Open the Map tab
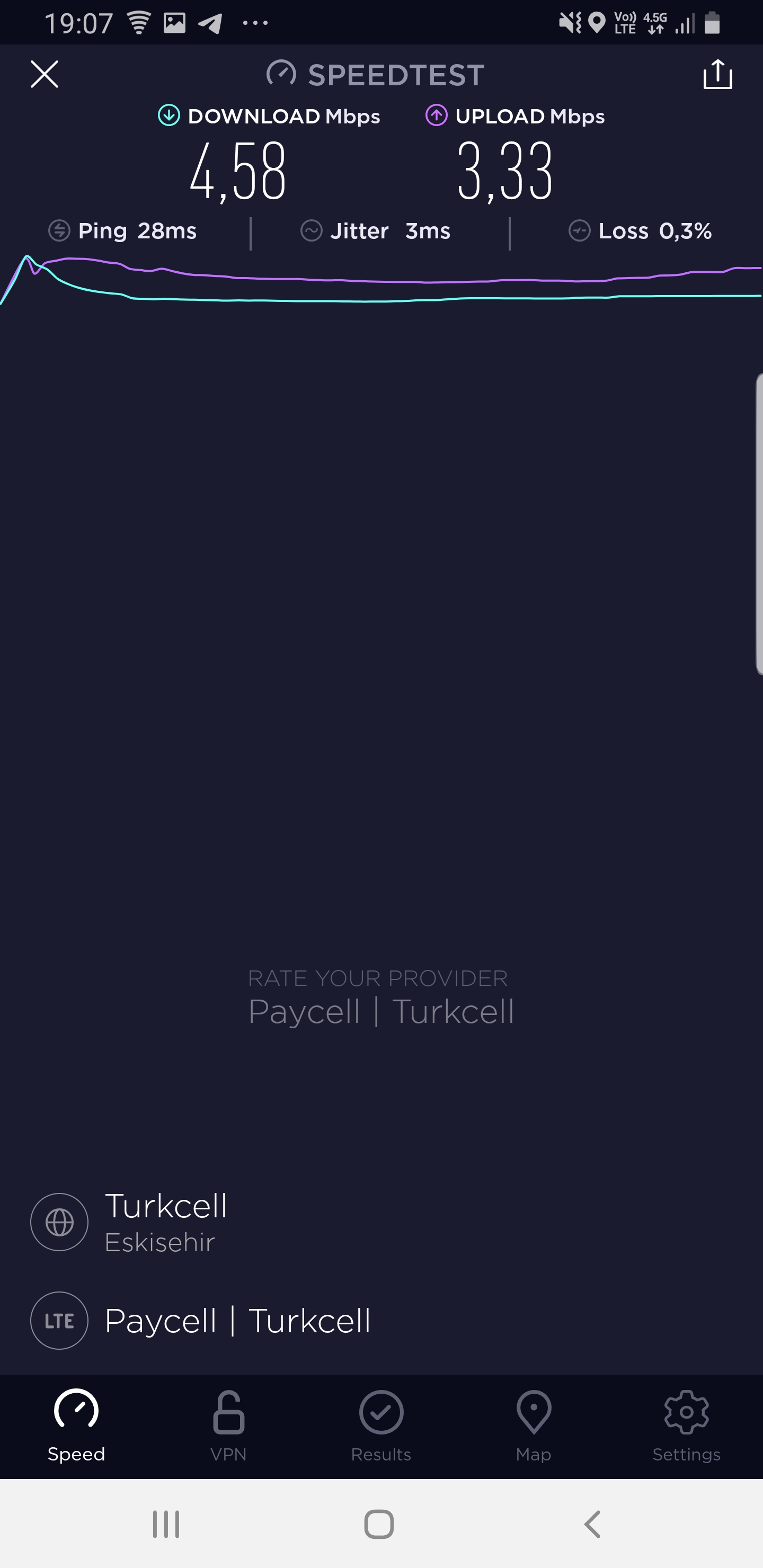Screen dimensions: 763x1568 coord(534,1426)
